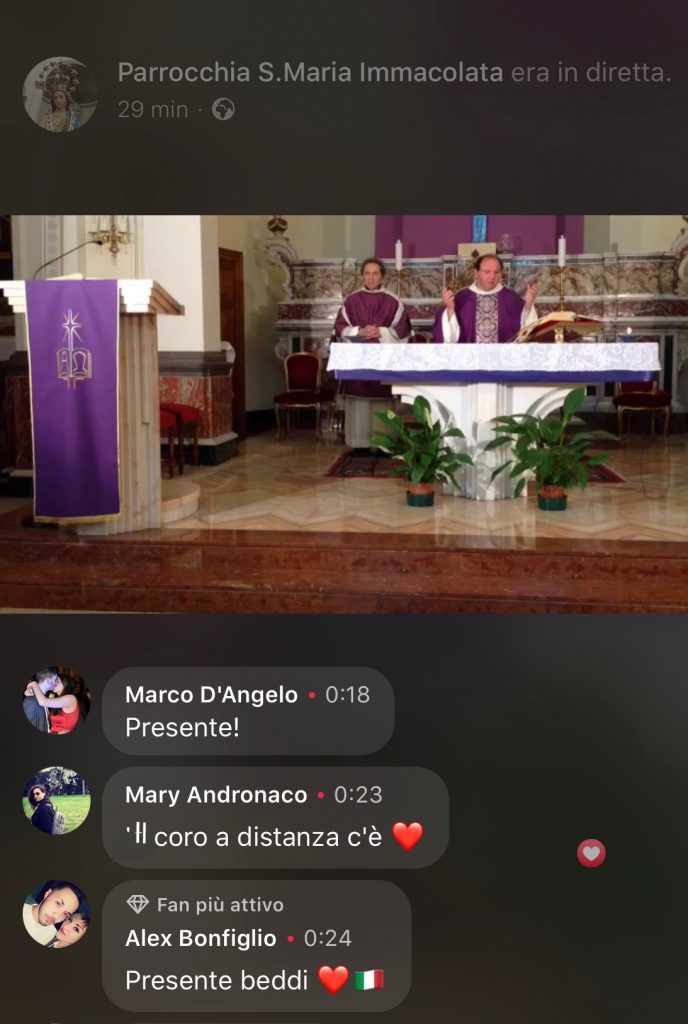The width and height of the screenshot is (688, 1024).
Task: Tap Alex Bonfiglio's comment name
Action: (201, 938)
